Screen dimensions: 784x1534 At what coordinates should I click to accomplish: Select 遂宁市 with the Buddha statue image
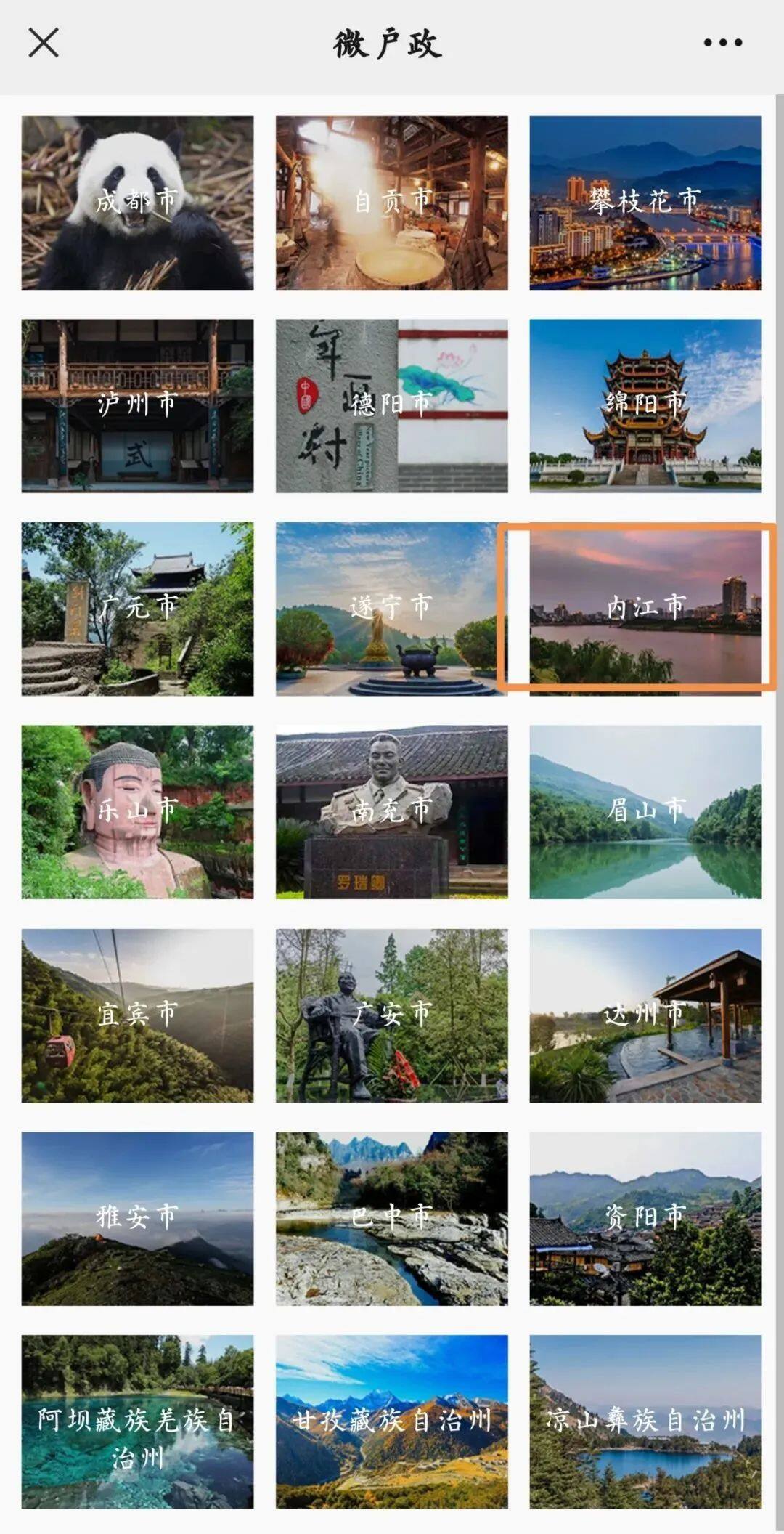[391, 610]
